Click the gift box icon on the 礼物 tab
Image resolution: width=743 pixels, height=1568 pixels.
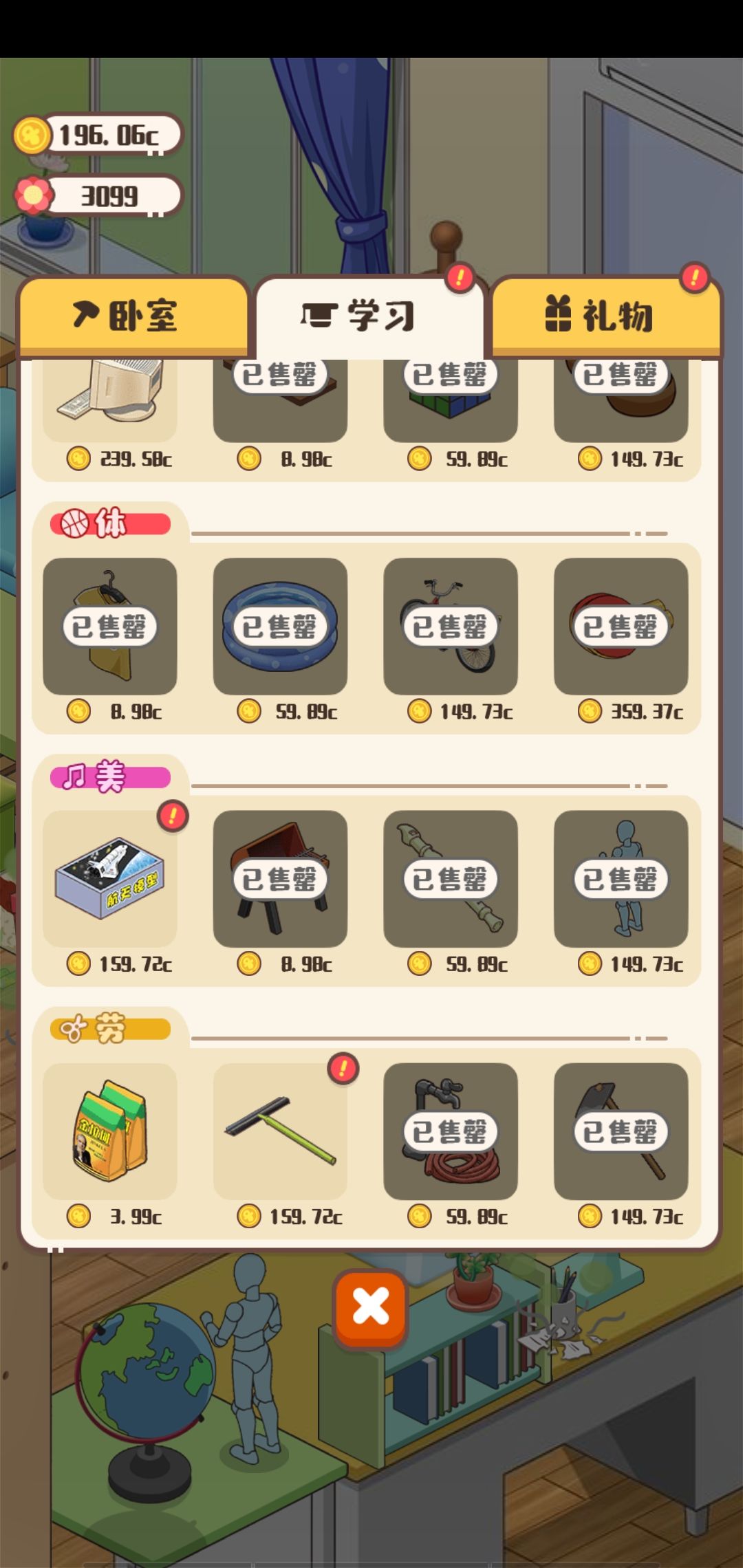(x=559, y=315)
